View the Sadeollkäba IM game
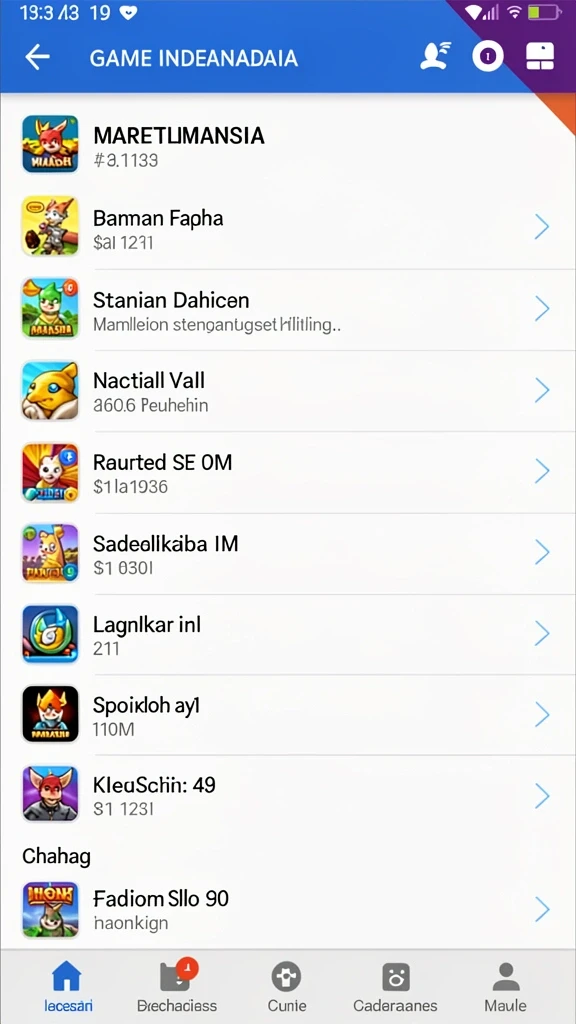576x1024 pixels. (x=288, y=553)
